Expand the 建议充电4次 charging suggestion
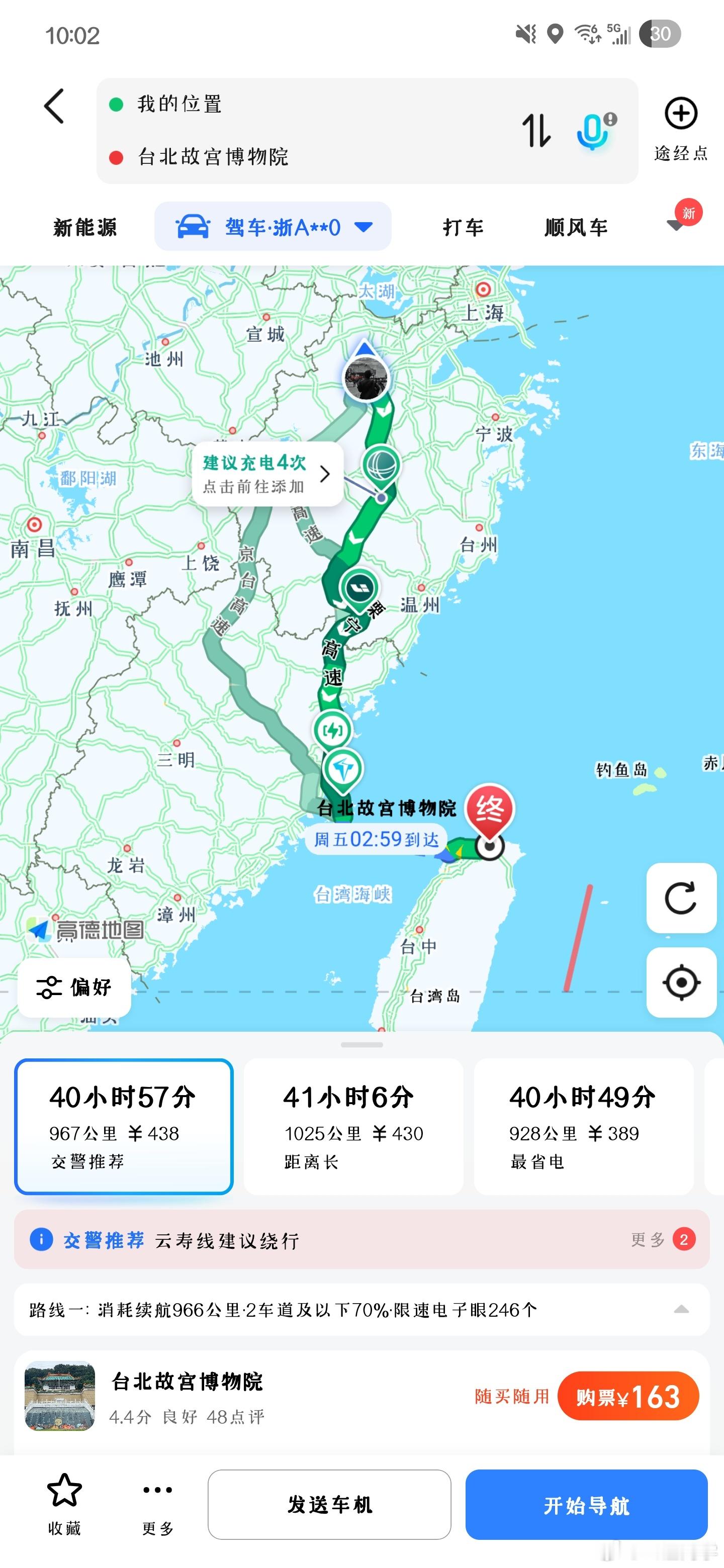Image resolution: width=724 pixels, height=1568 pixels. click(268, 475)
